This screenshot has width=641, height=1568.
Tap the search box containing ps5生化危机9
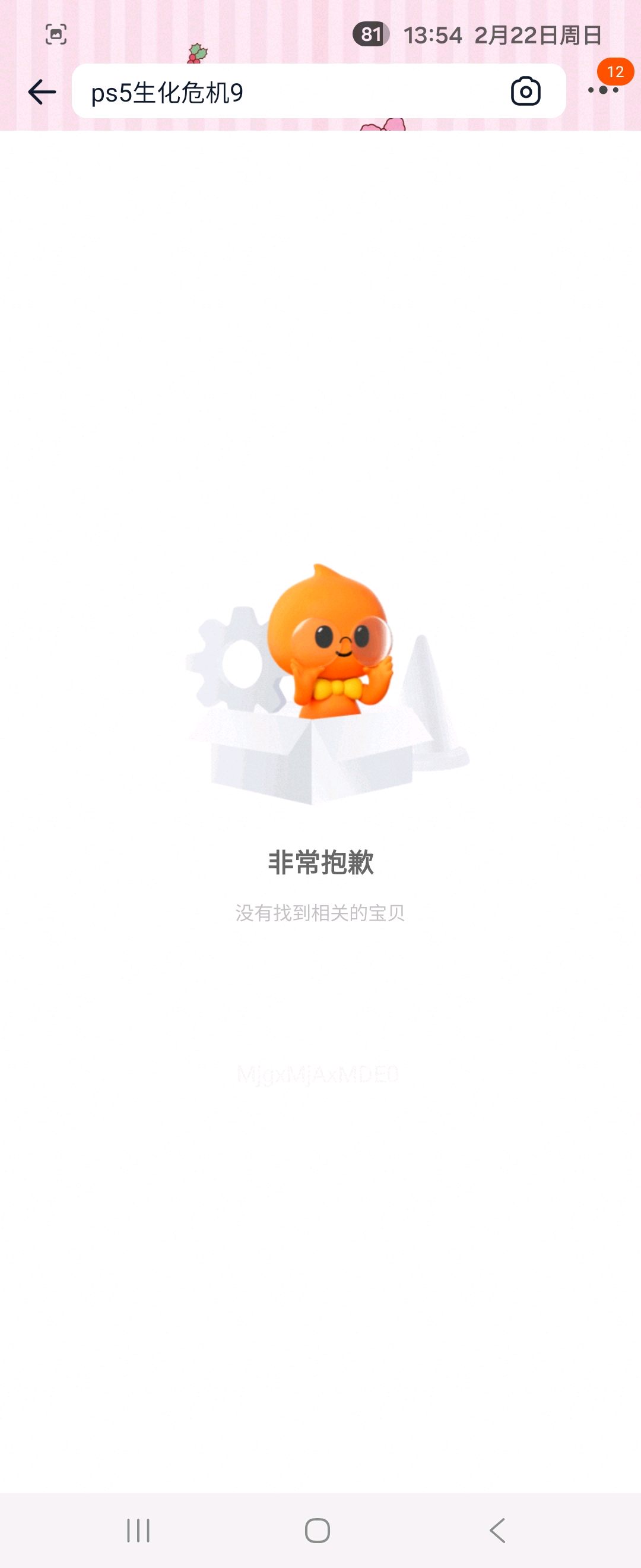[286, 92]
